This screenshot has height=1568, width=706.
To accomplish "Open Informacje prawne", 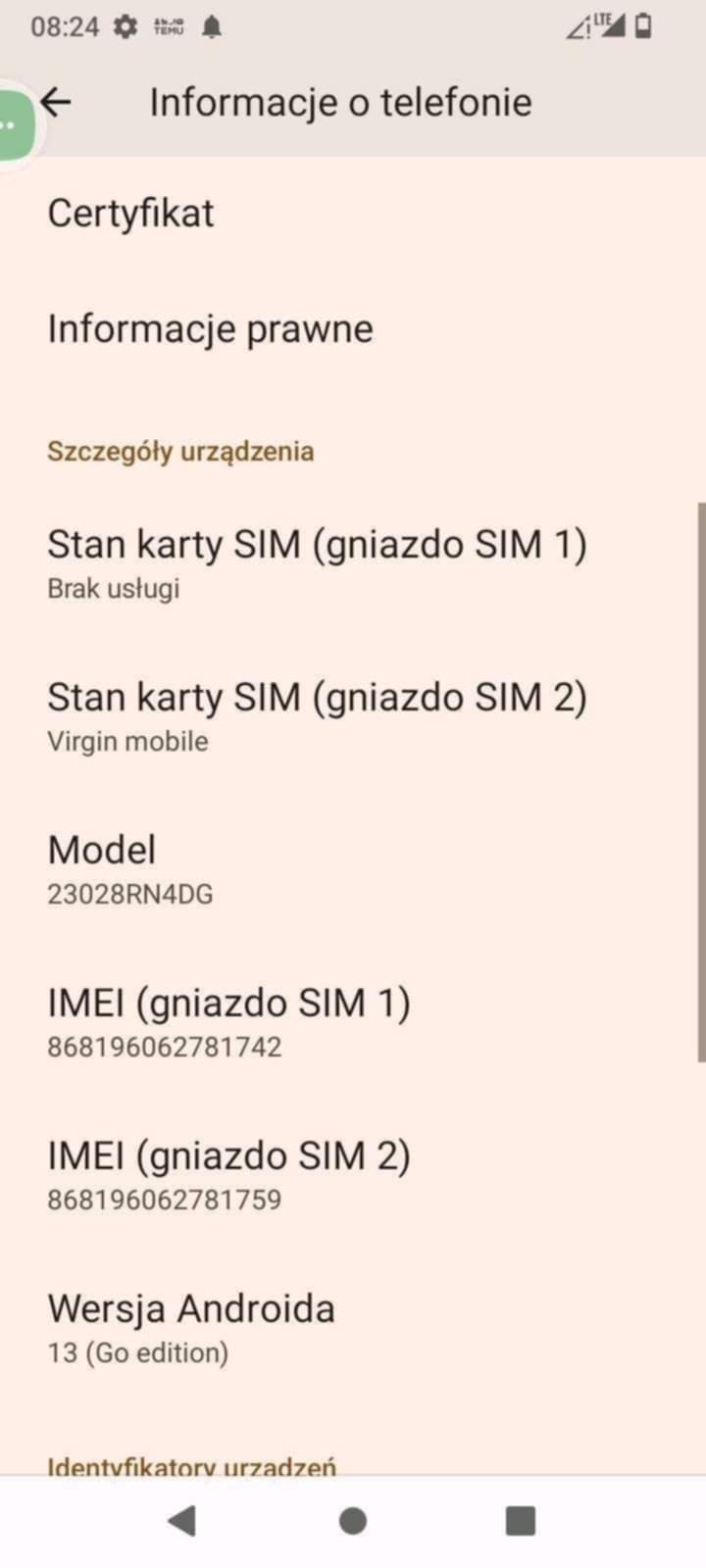I will click(353, 328).
